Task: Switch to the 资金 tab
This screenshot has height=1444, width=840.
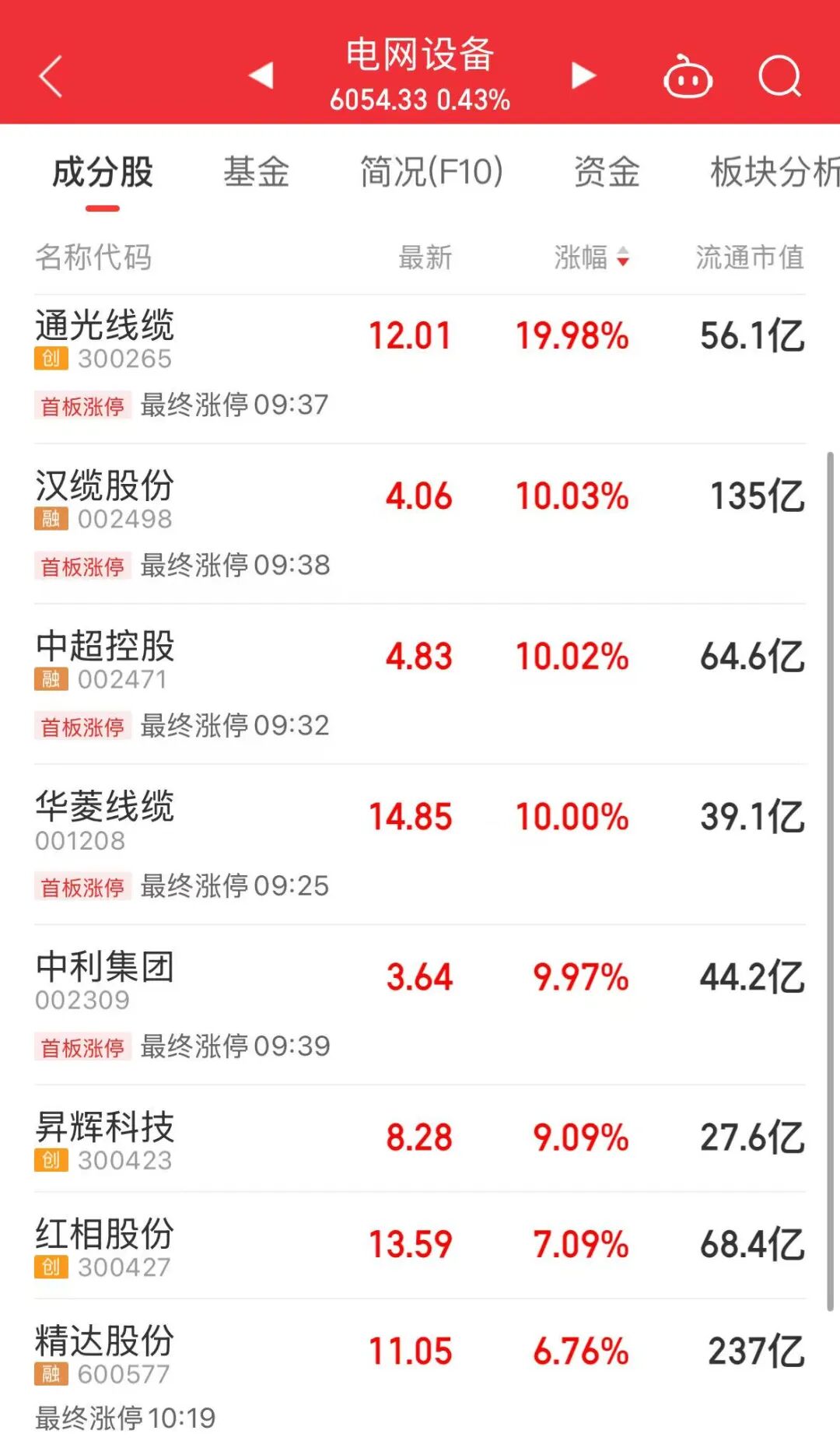Action: (x=607, y=173)
